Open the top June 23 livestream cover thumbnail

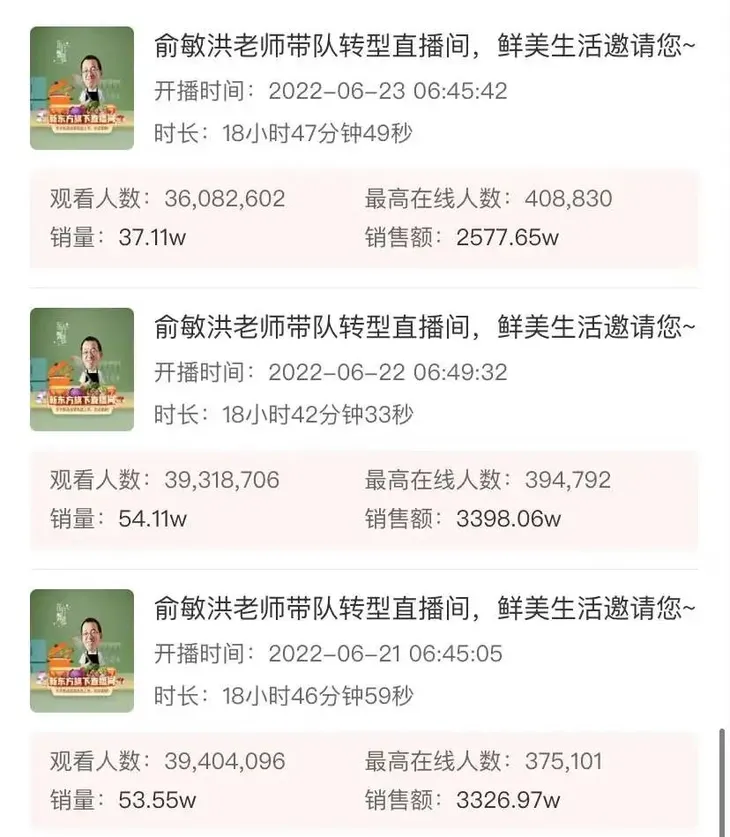tap(83, 88)
